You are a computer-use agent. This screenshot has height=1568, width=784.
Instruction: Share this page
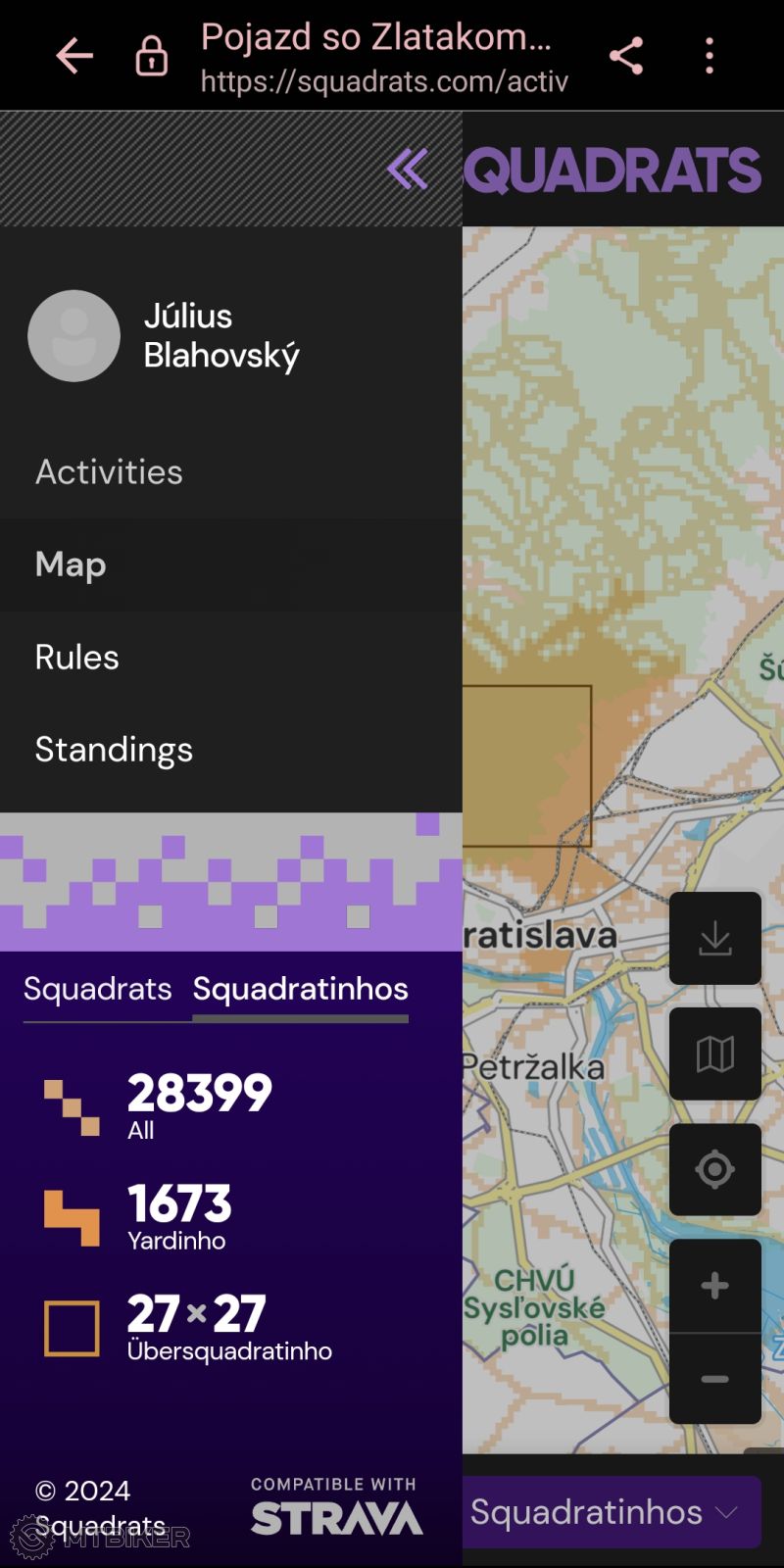626,56
